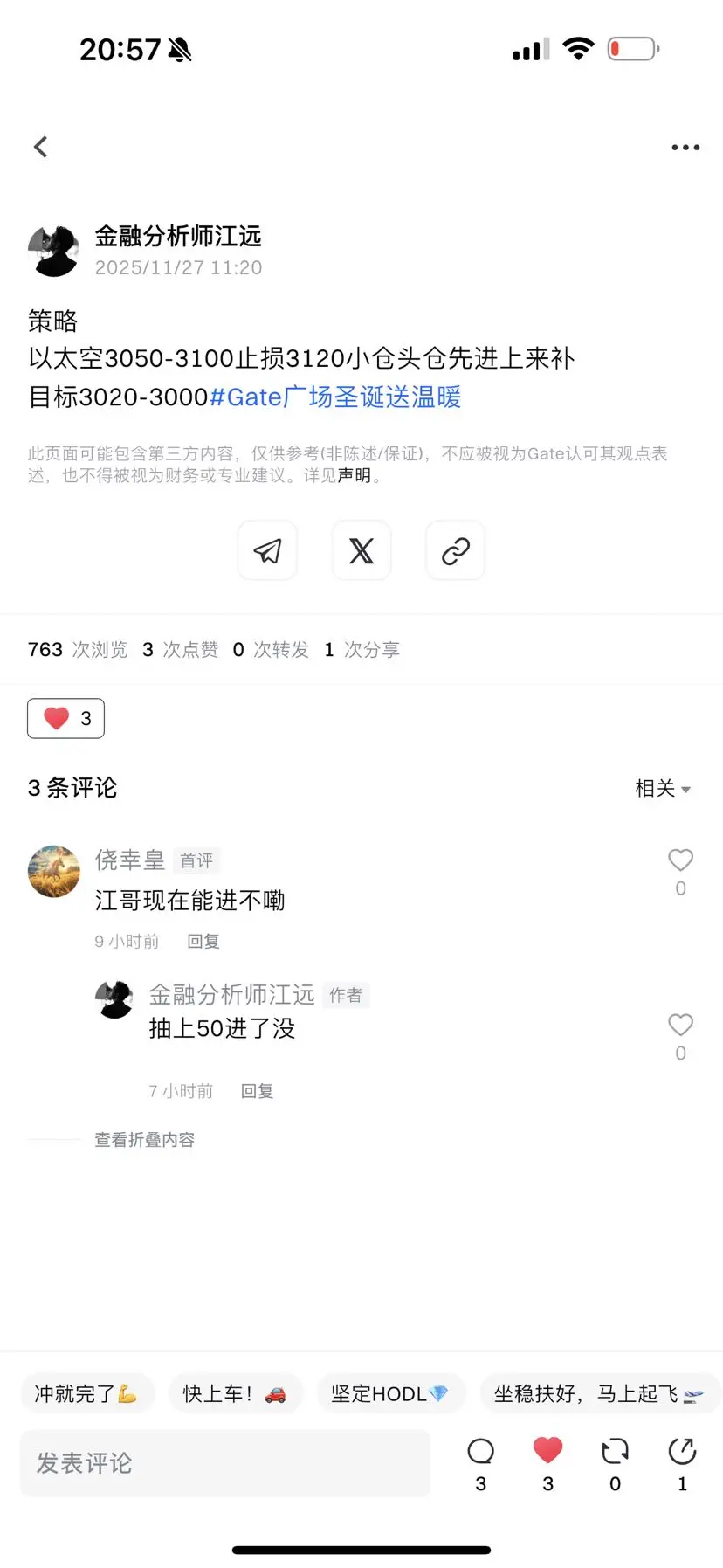723x1568 pixels.
Task: Share the post to X
Action: pos(361,550)
